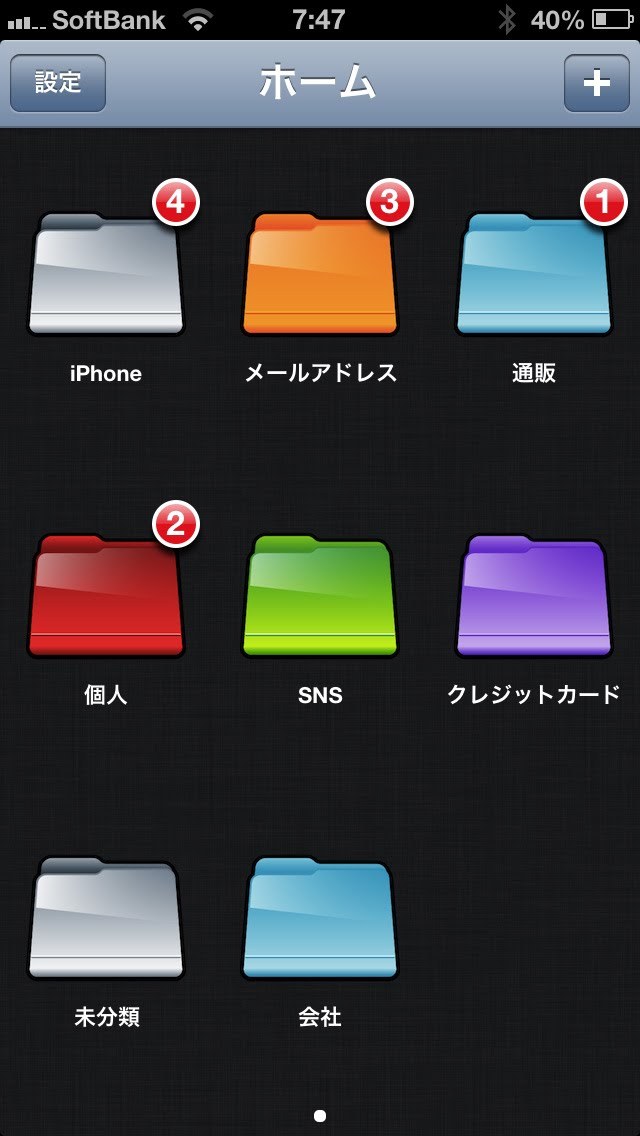Add a new folder with the plus button
The width and height of the screenshot is (640, 1136).
[596, 83]
